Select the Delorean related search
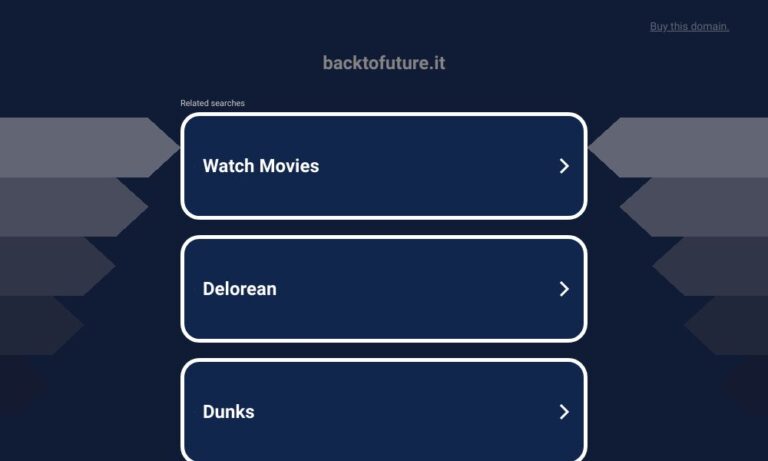768x461 pixels. click(383, 289)
